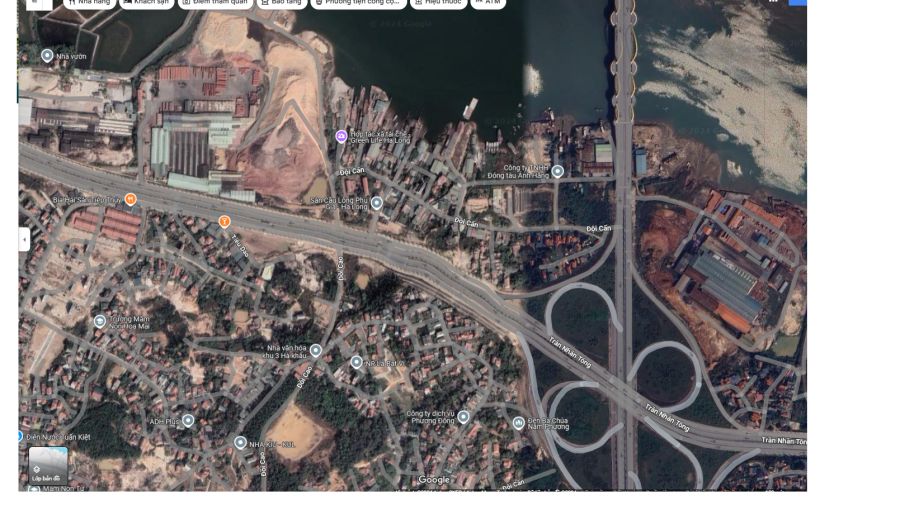
Task: Select Công ty TNHH Đóng tàu Anh Hằng pin
Action: click(x=558, y=171)
